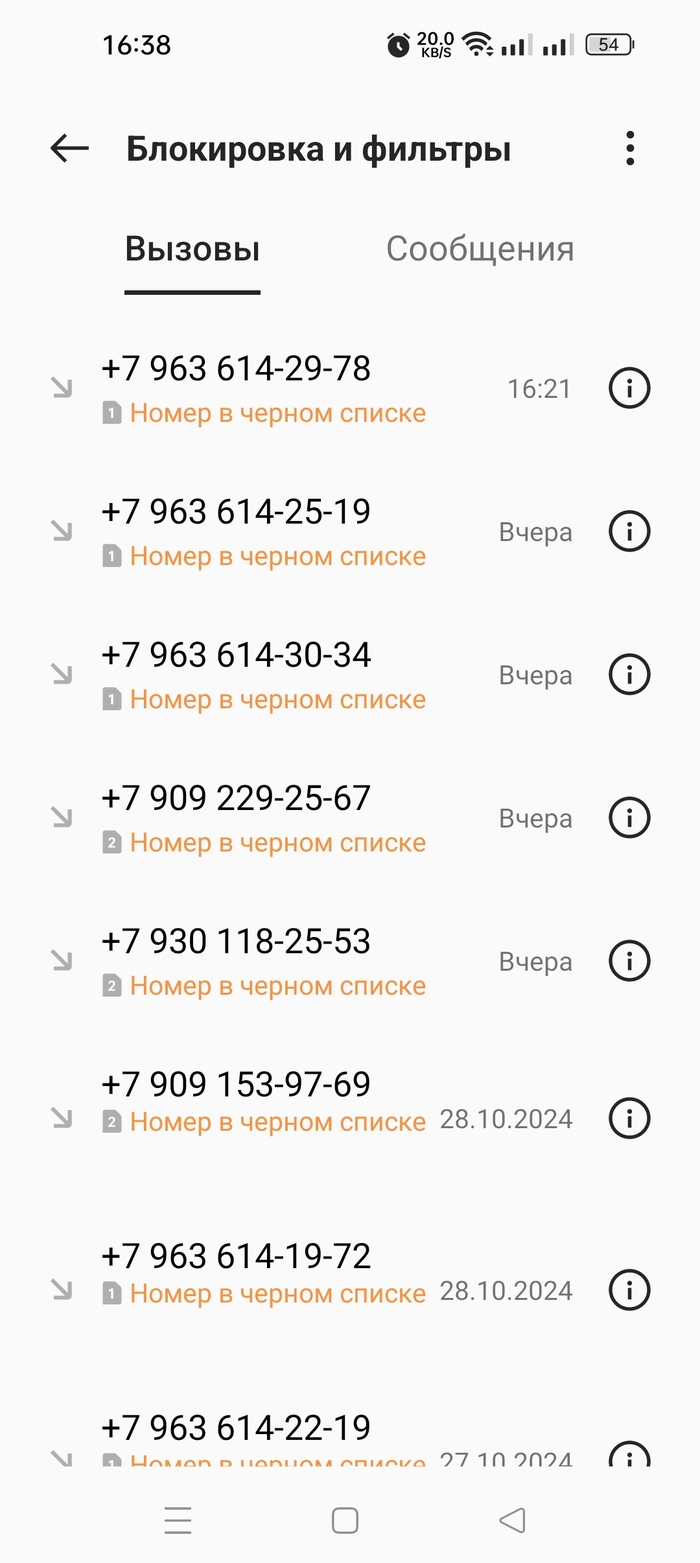Select the Вызовы tab
The image size is (700, 1563).
(x=192, y=249)
